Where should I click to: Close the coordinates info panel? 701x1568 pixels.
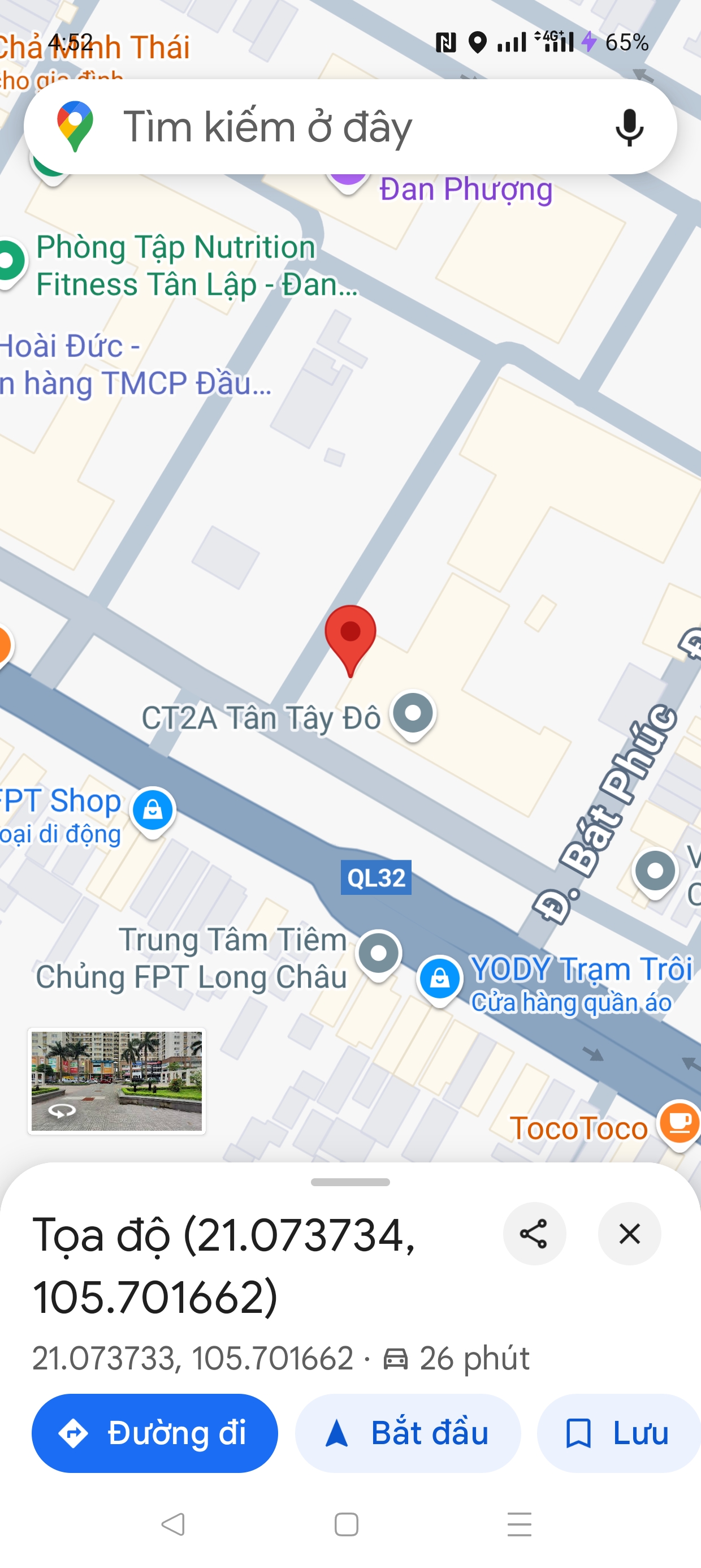coord(629,1234)
